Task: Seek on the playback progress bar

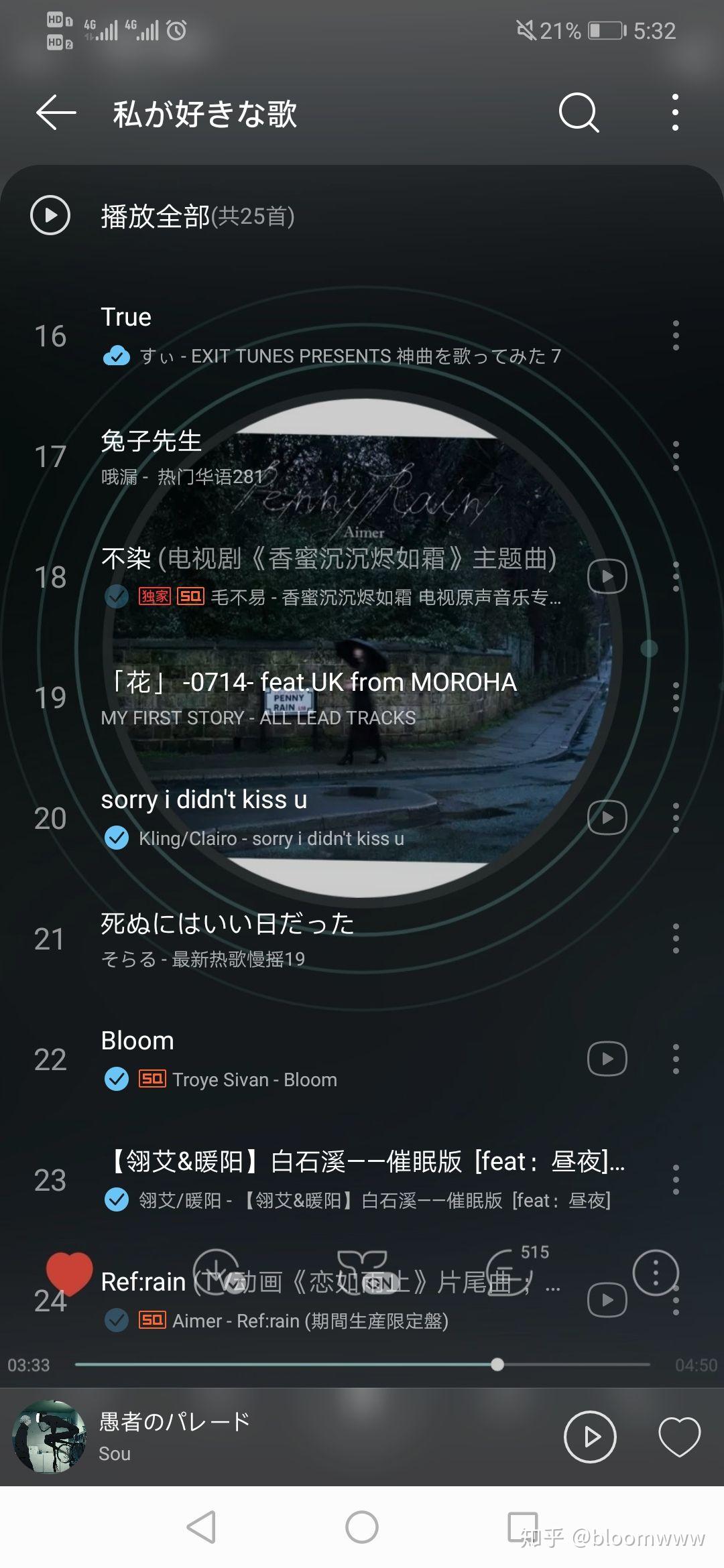Action: point(362,1364)
